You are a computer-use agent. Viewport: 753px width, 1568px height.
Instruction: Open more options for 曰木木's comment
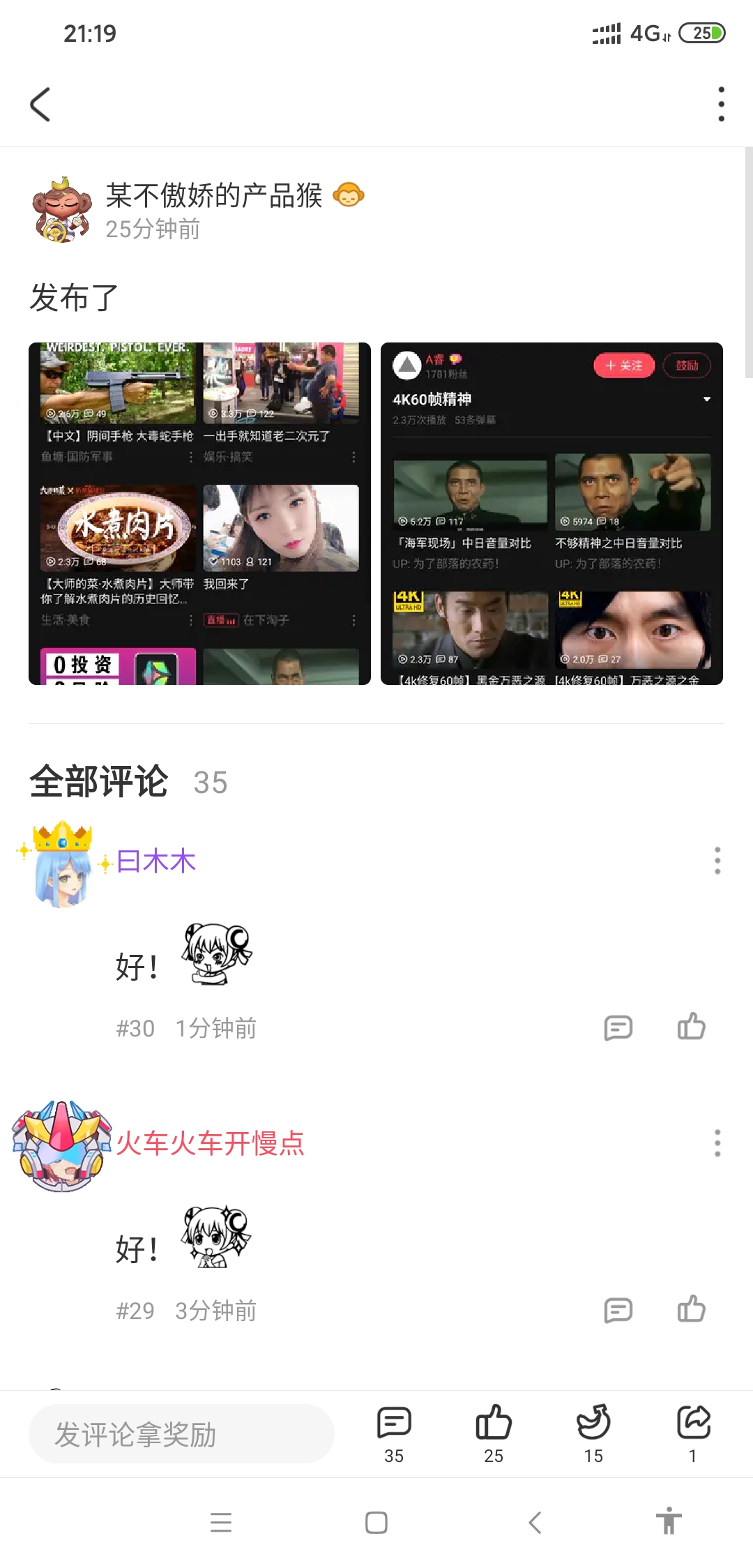pyautogui.click(x=717, y=861)
